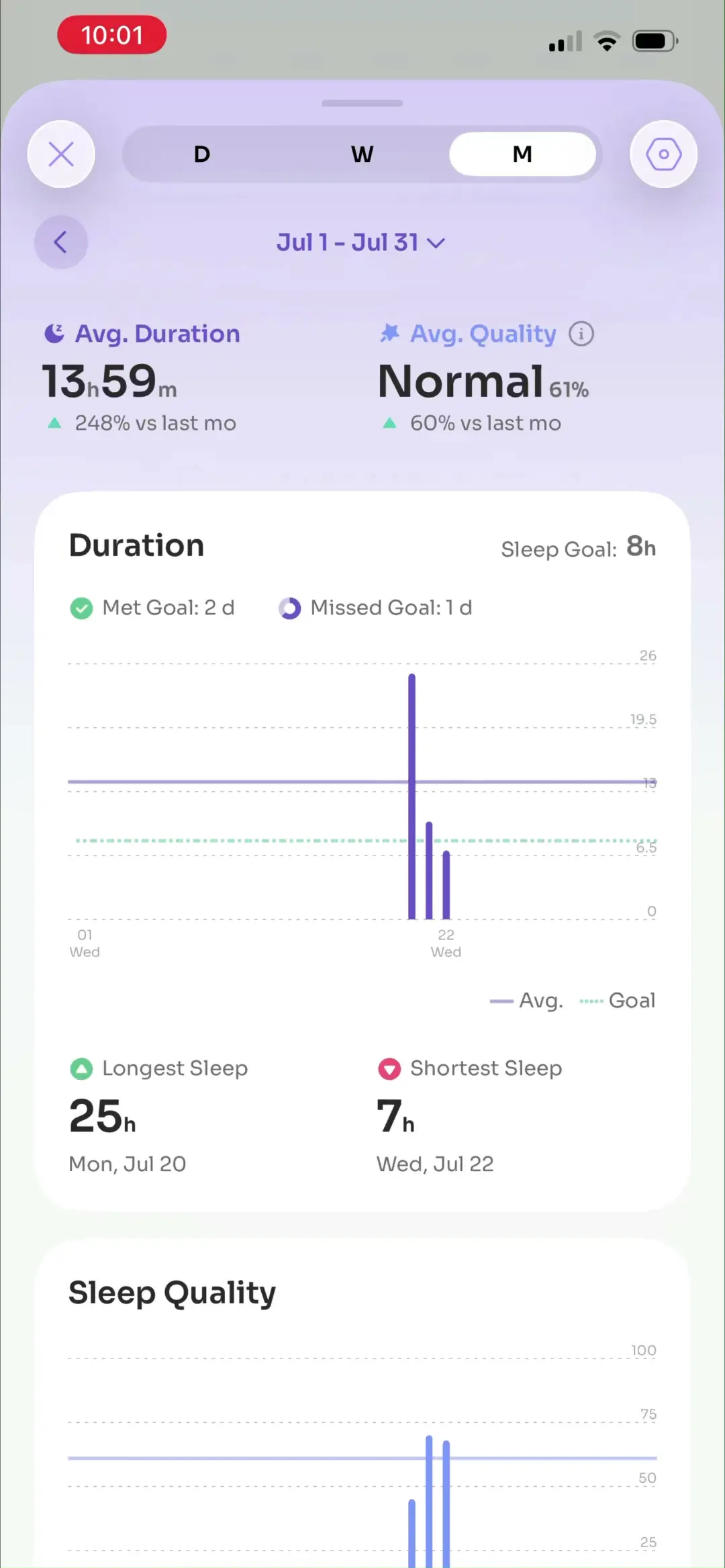Viewport: 725px width, 1568px height.
Task: Switch to the D (day) view
Action: (202, 154)
